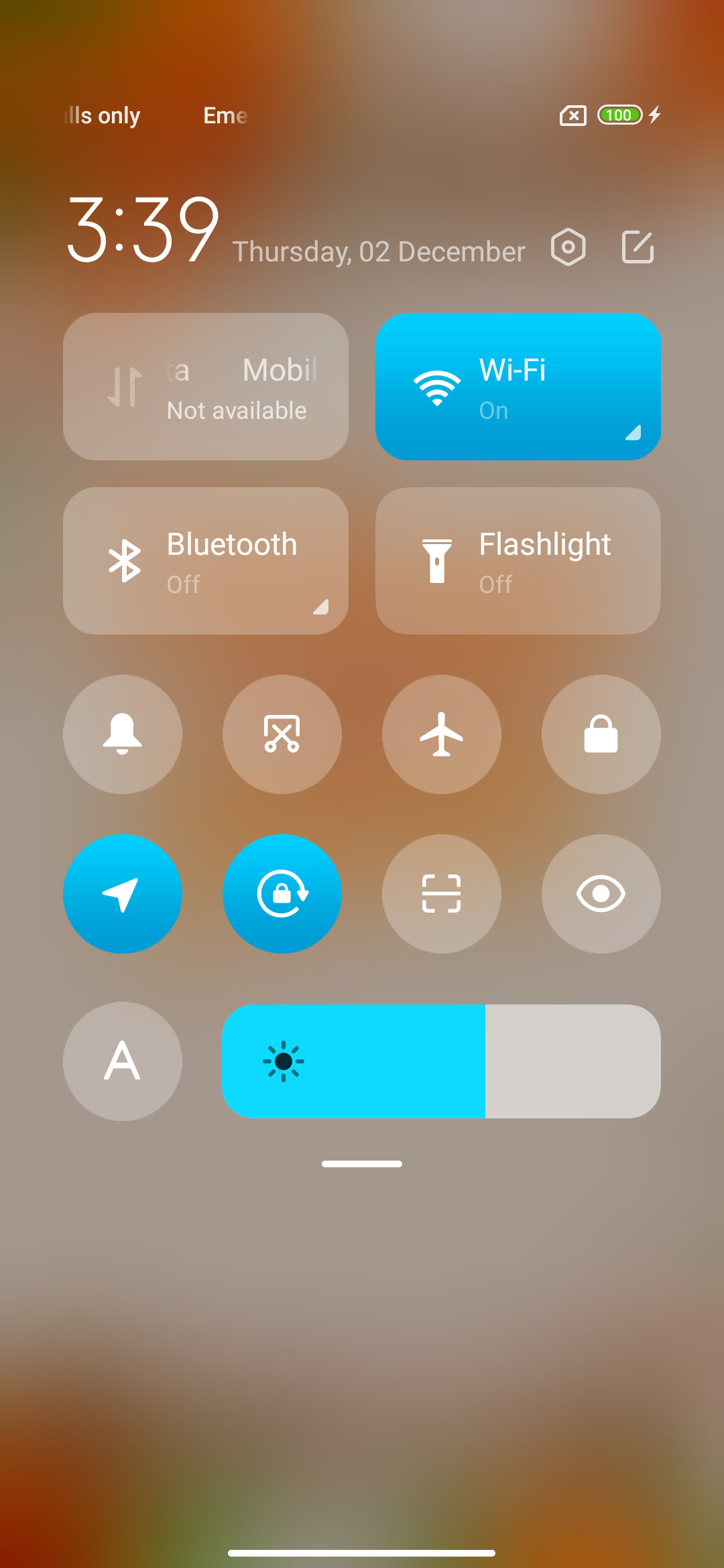This screenshot has width=724, height=1568.
Task: Toggle the rotation lock
Action: [x=282, y=894]
